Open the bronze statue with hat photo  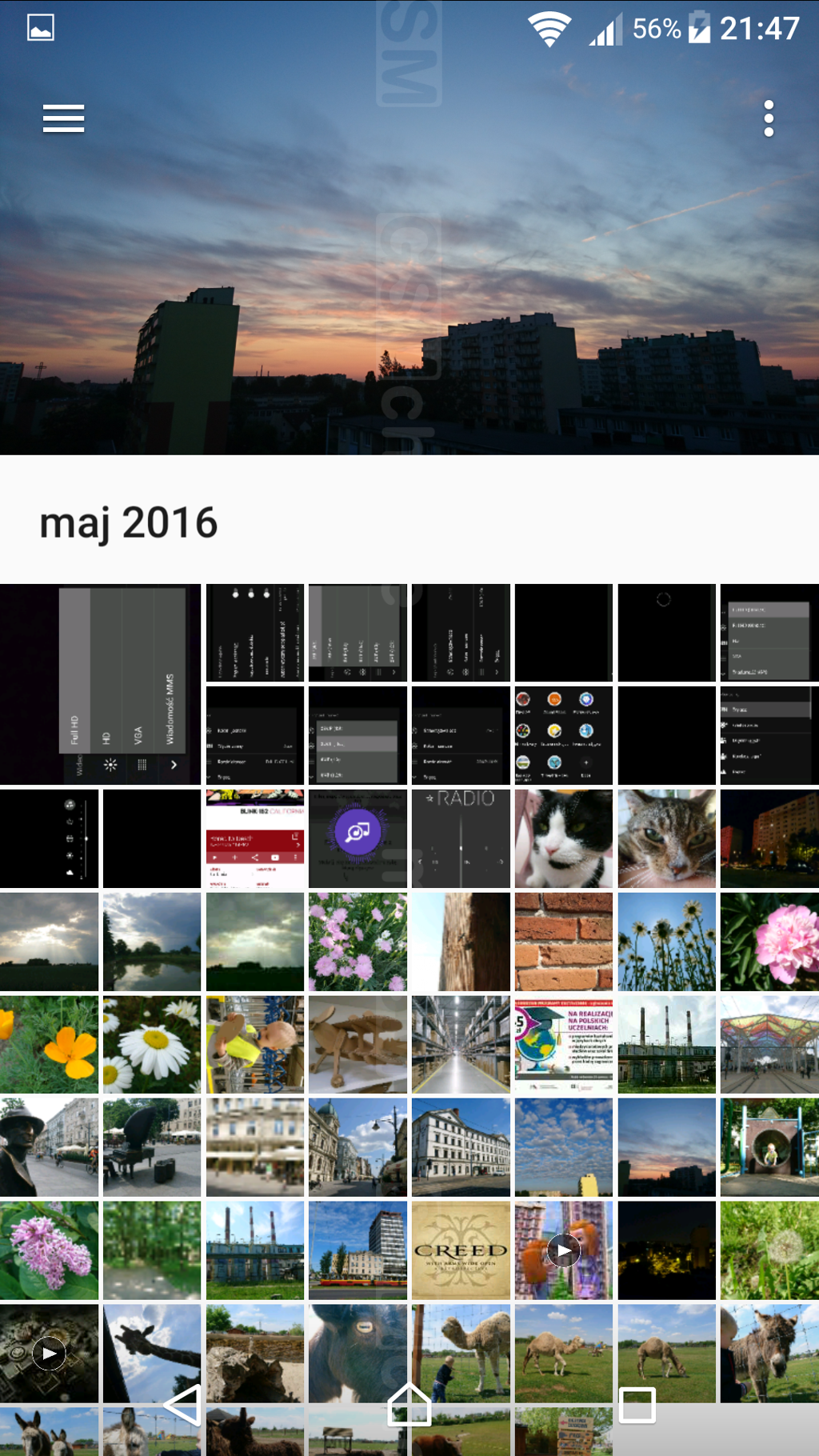pos(50,1147)
